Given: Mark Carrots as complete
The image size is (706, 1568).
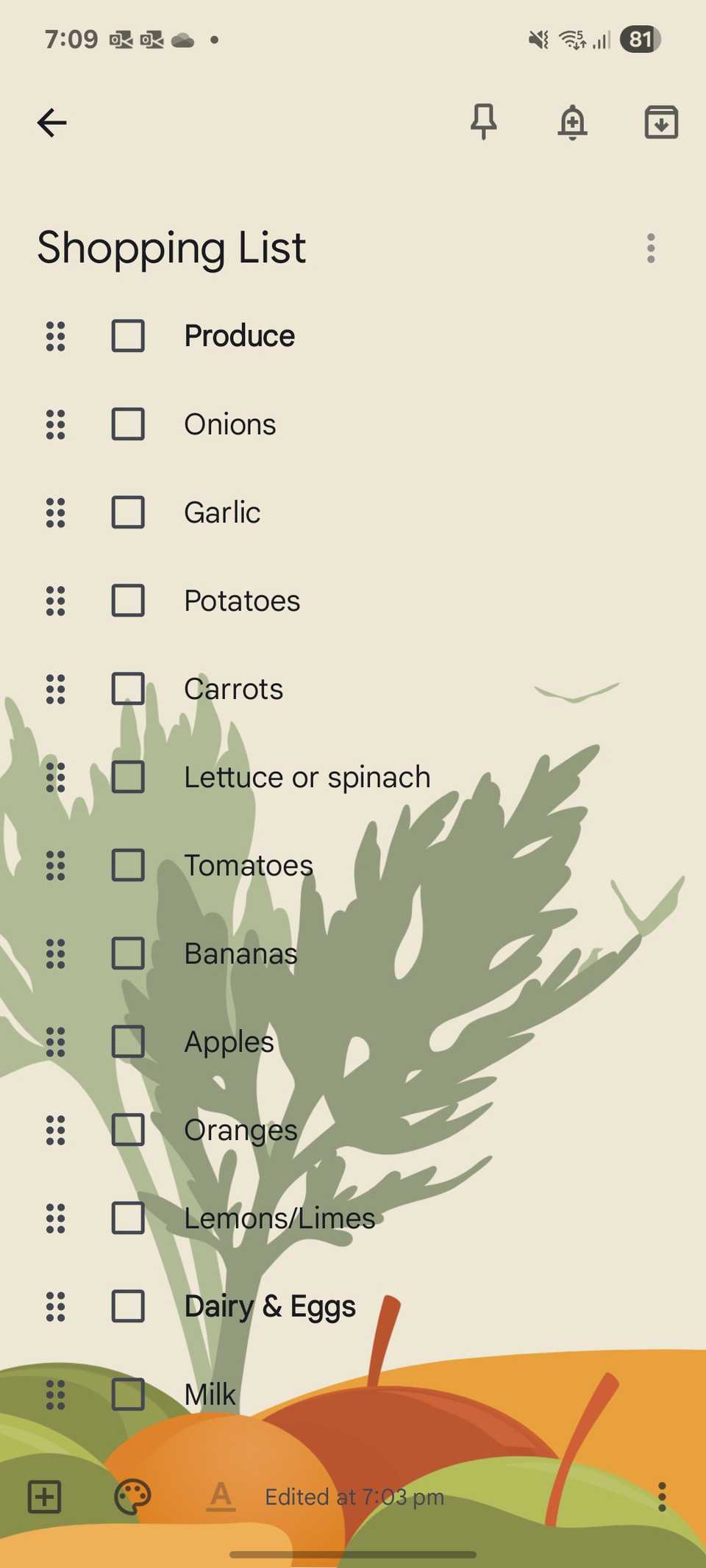Looking at the screenshot, I should (x=127, y=689).
